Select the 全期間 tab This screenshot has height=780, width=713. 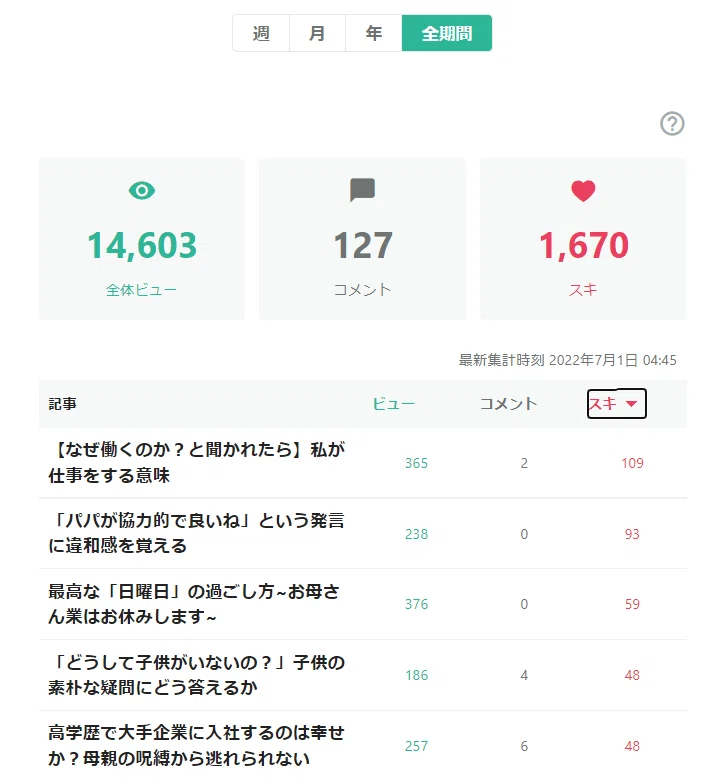point(447,33)
